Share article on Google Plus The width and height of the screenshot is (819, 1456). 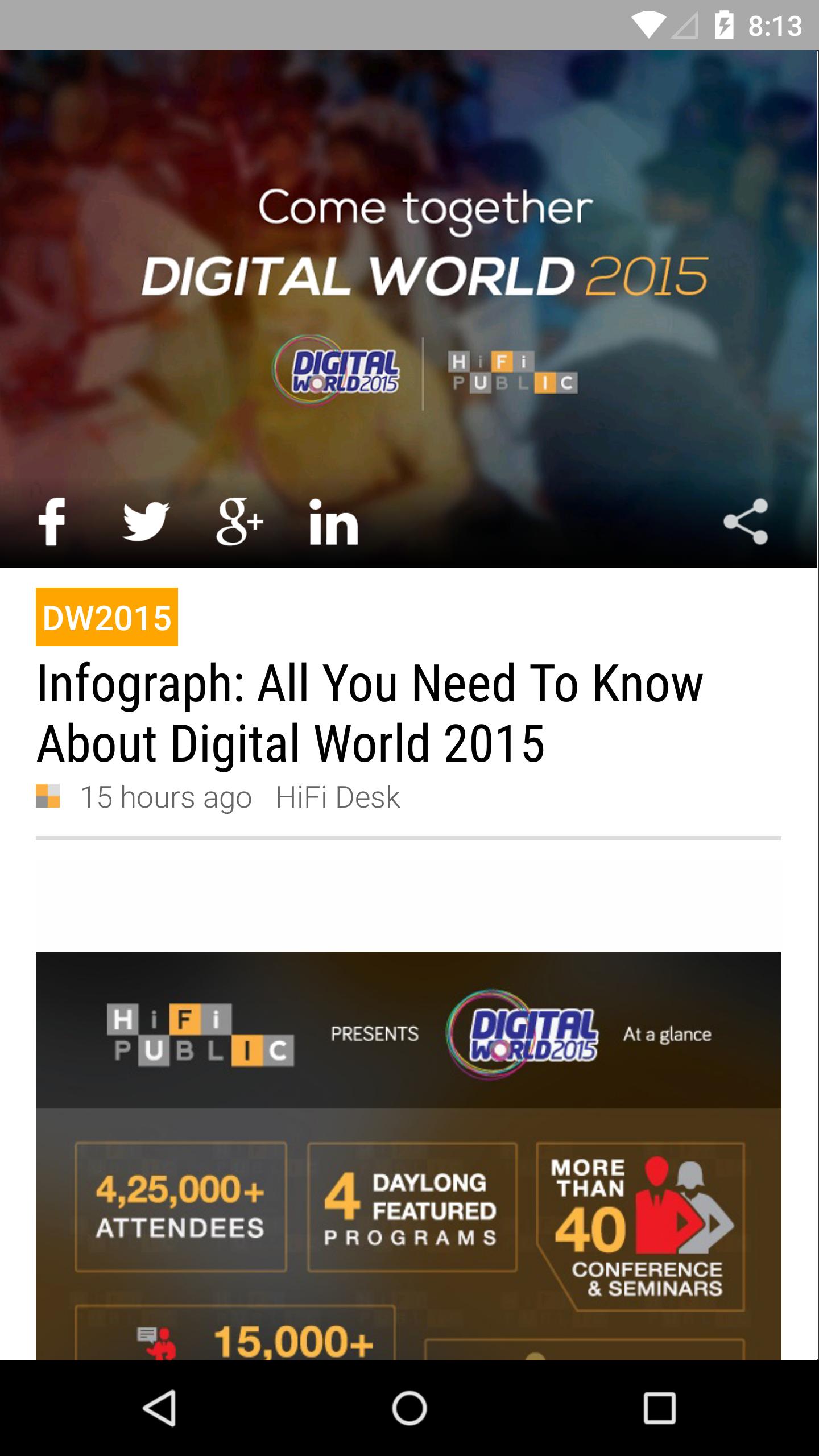click(x=239, y=522)
